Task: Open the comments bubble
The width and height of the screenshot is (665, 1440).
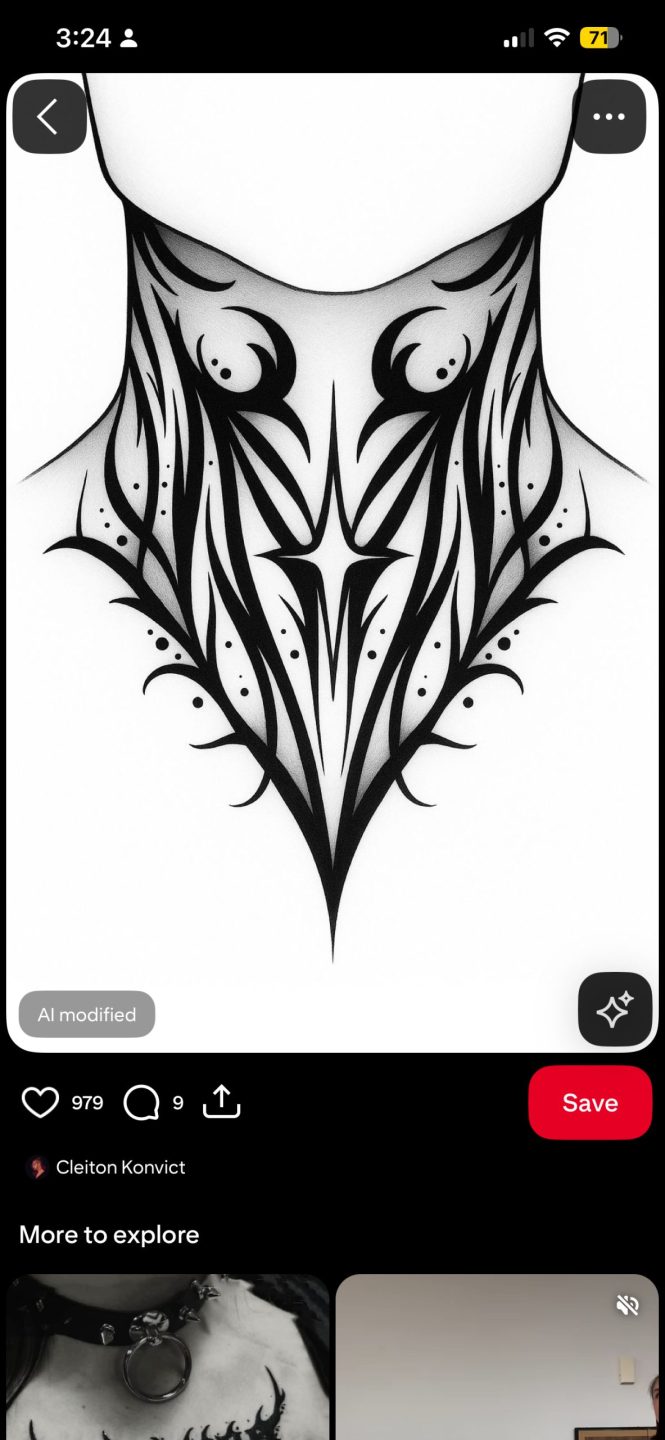Action: [x=141, y=1103]
